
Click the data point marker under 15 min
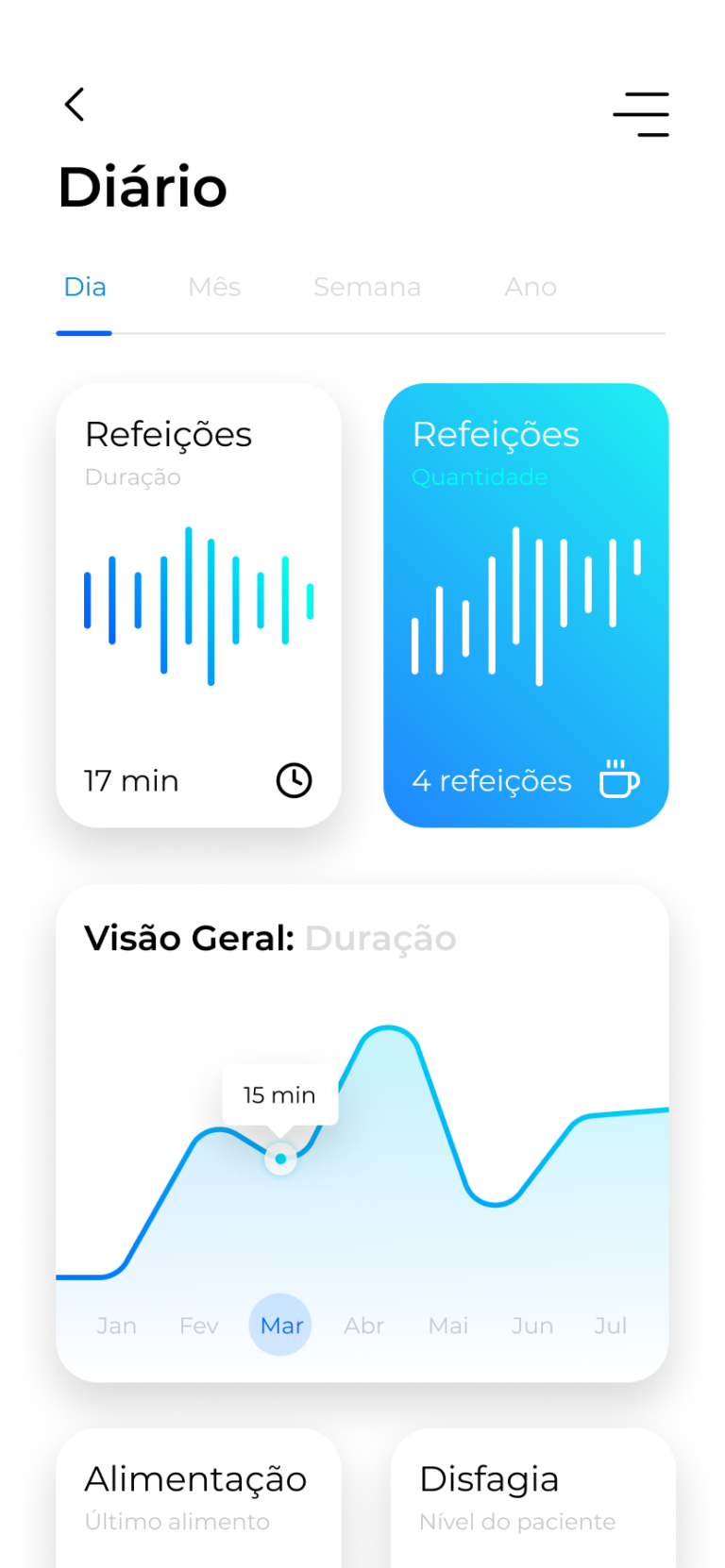click(x=280, y=1159)
